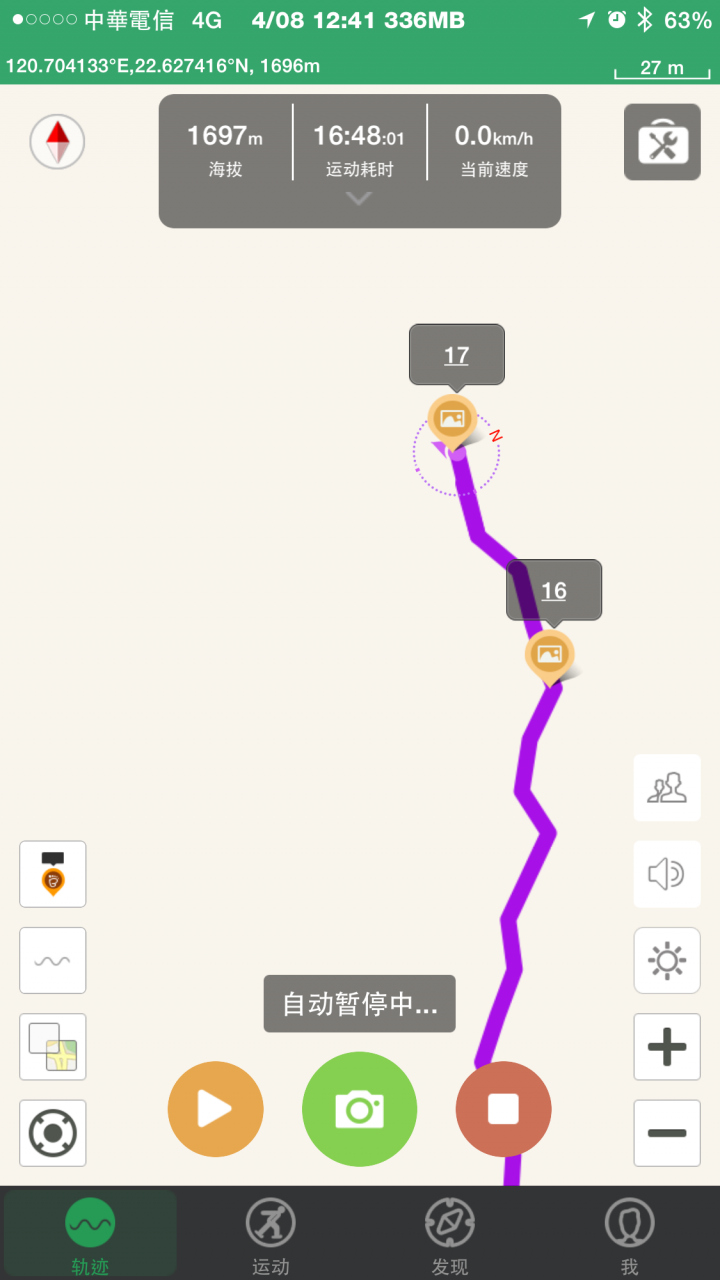Adjust screen brightness setting
Screen dimensions: 720x1280
667,961
